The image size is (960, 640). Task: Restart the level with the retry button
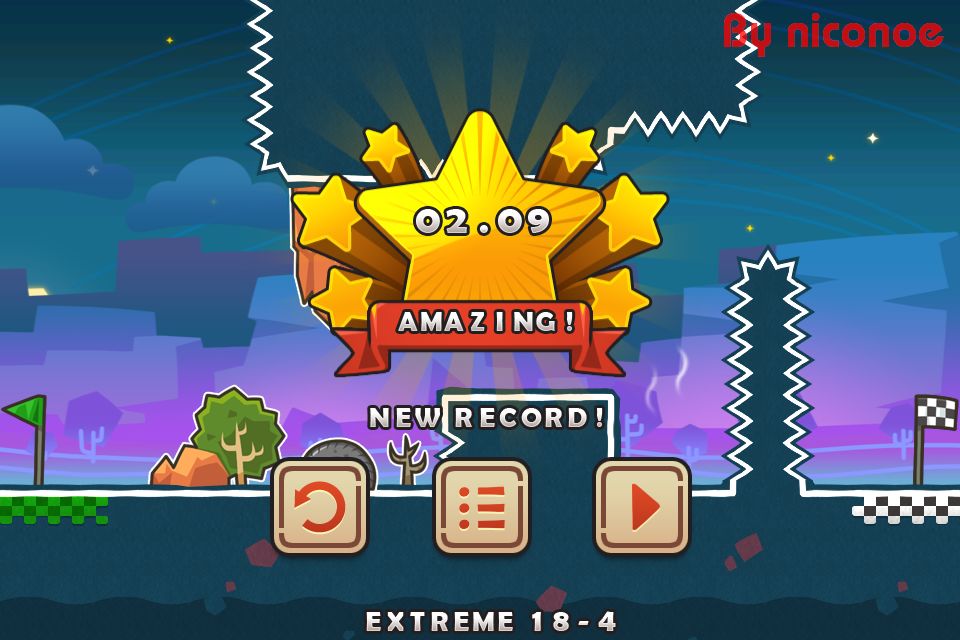click(x=320, y=507)
